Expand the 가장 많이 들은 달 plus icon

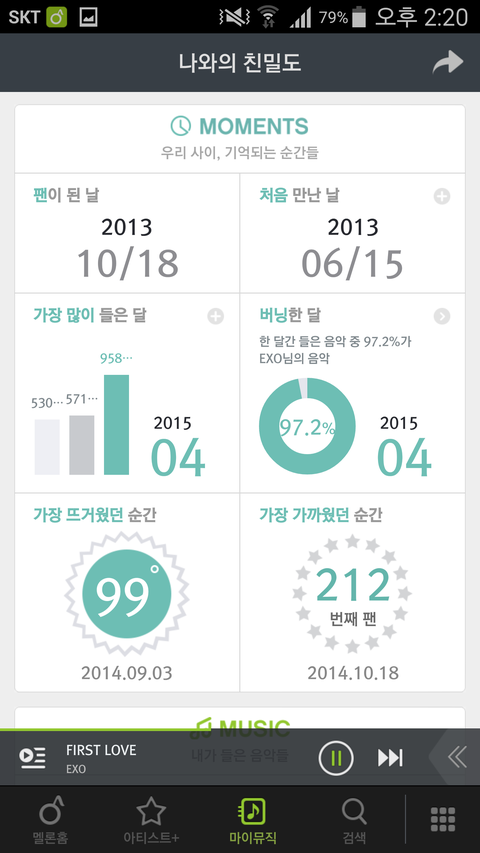pyautogui.click(x=216, y=316)
